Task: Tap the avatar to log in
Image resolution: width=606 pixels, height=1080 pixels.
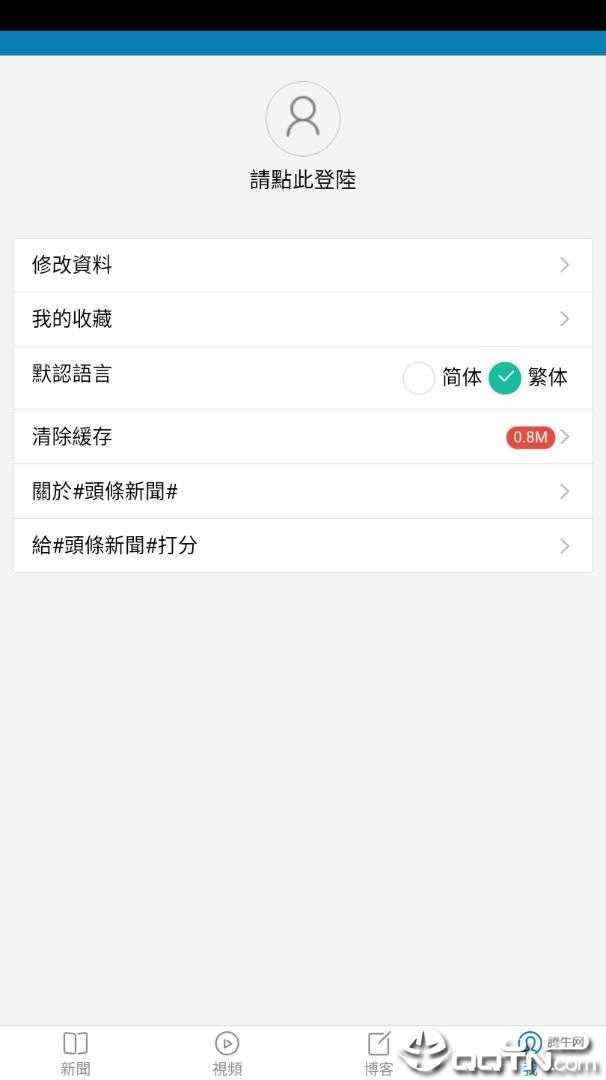Action: point(303,119)
